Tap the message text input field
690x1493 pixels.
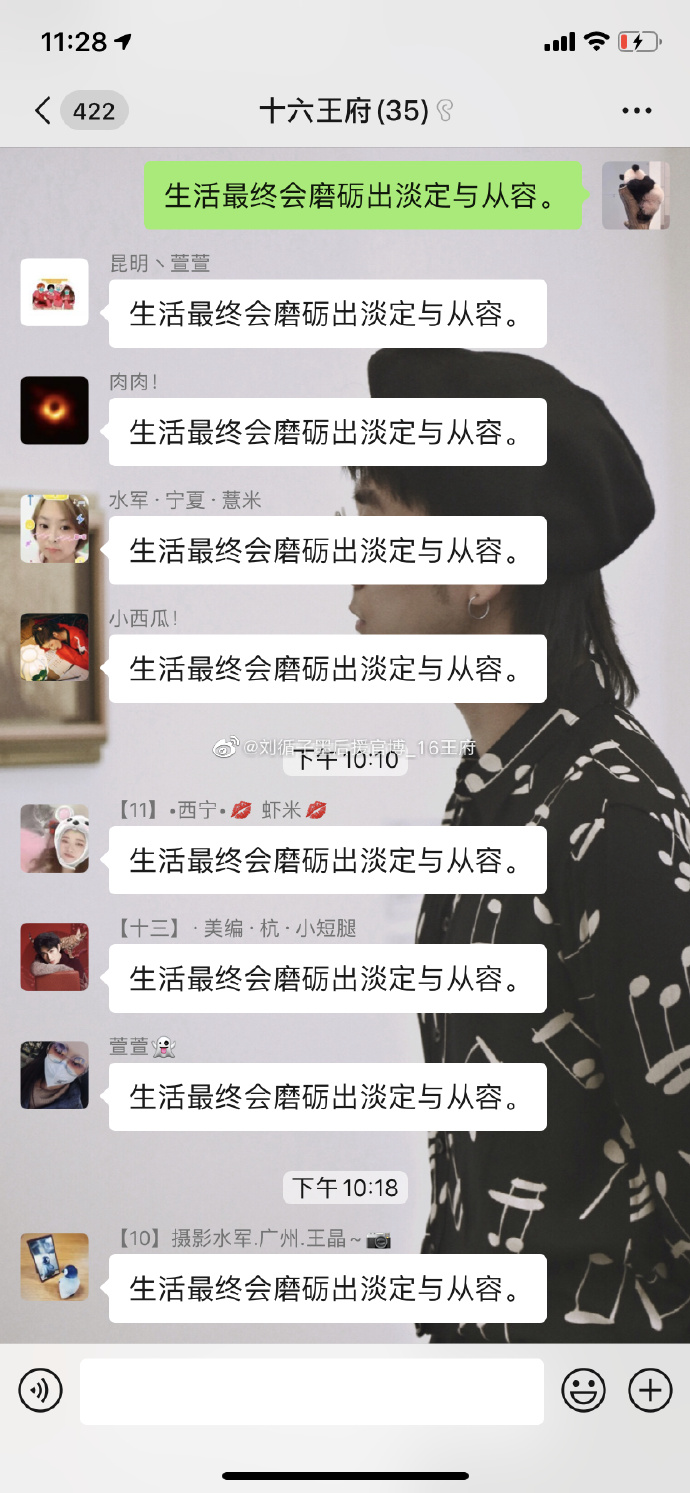(x=312, y=1390)
